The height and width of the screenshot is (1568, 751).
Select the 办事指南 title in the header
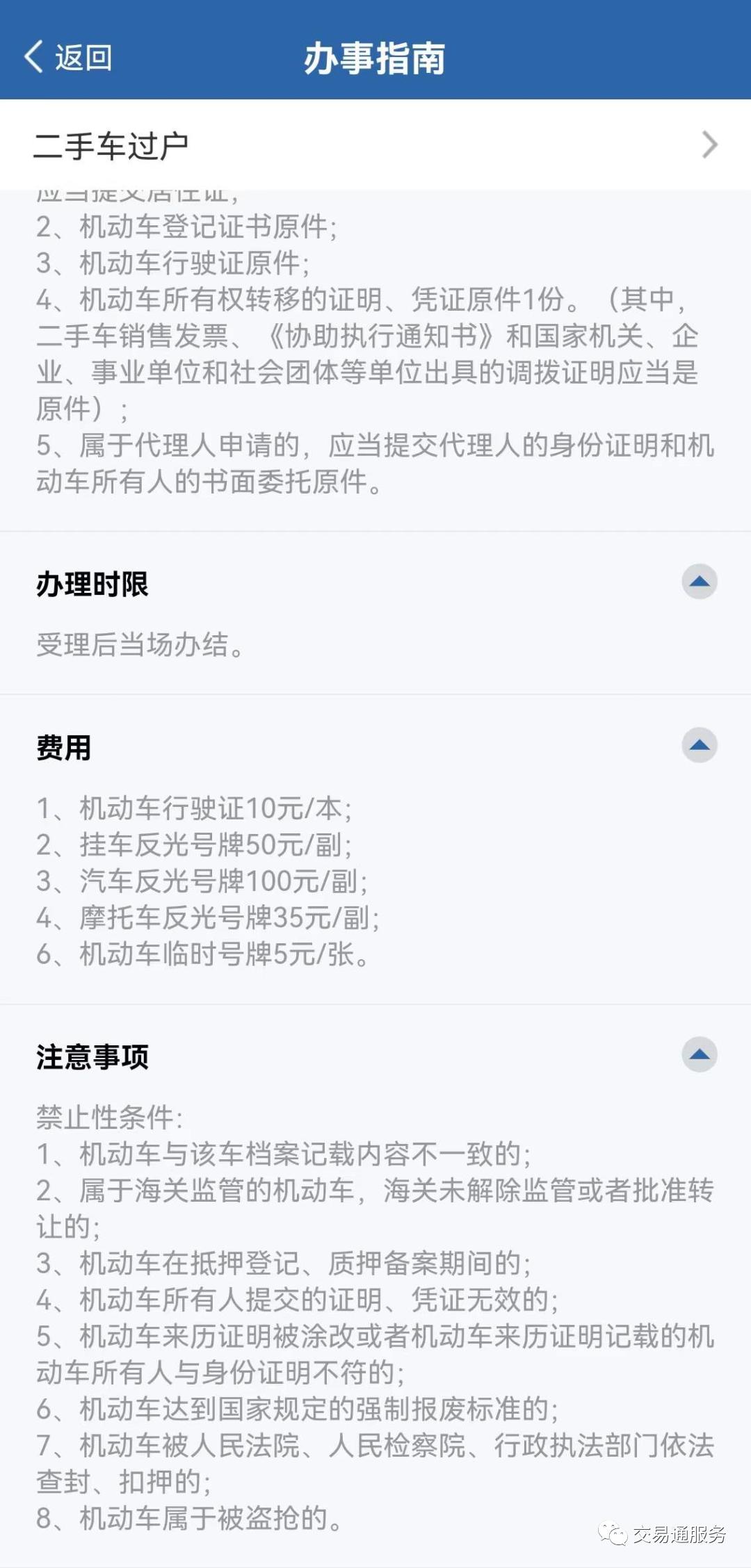coord(375,58)
